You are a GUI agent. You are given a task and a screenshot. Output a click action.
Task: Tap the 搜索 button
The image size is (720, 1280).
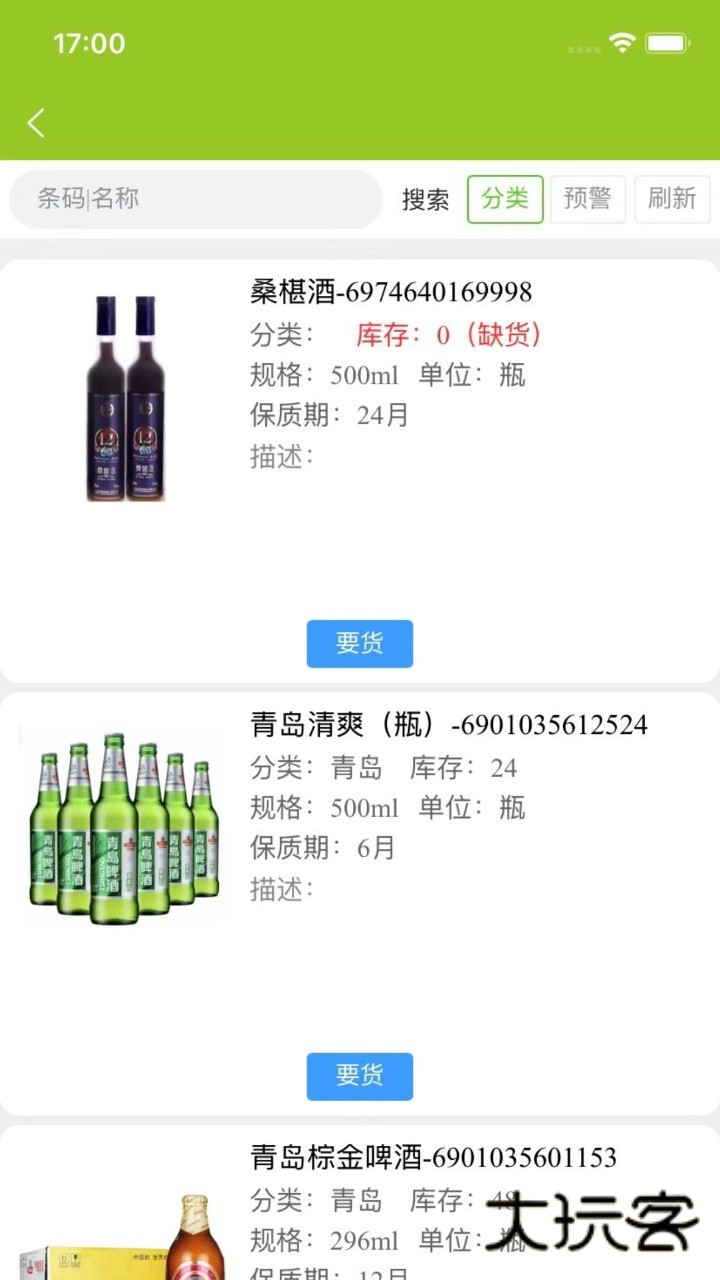[425, 199]
